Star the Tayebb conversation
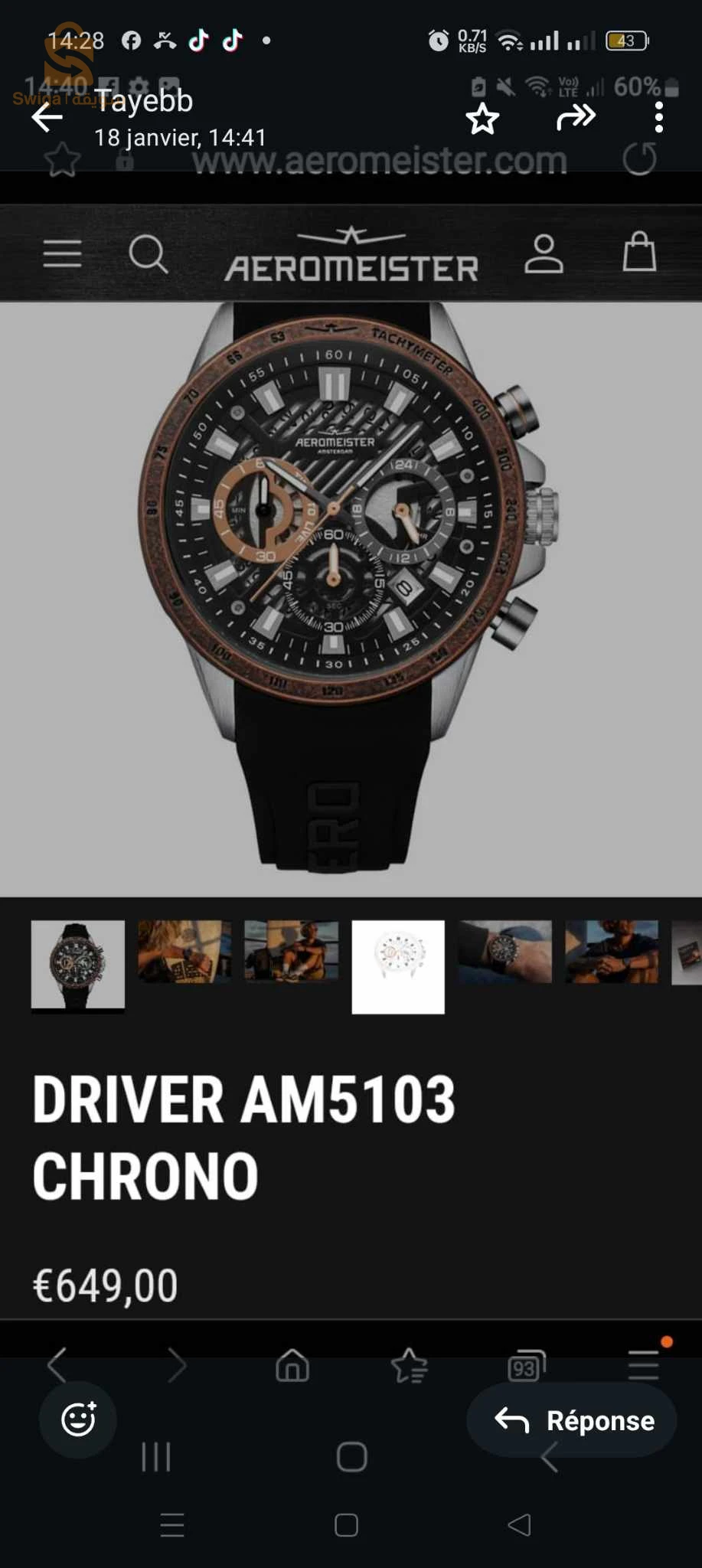The height and width of the screenshot is (1568, 702). 483,116
